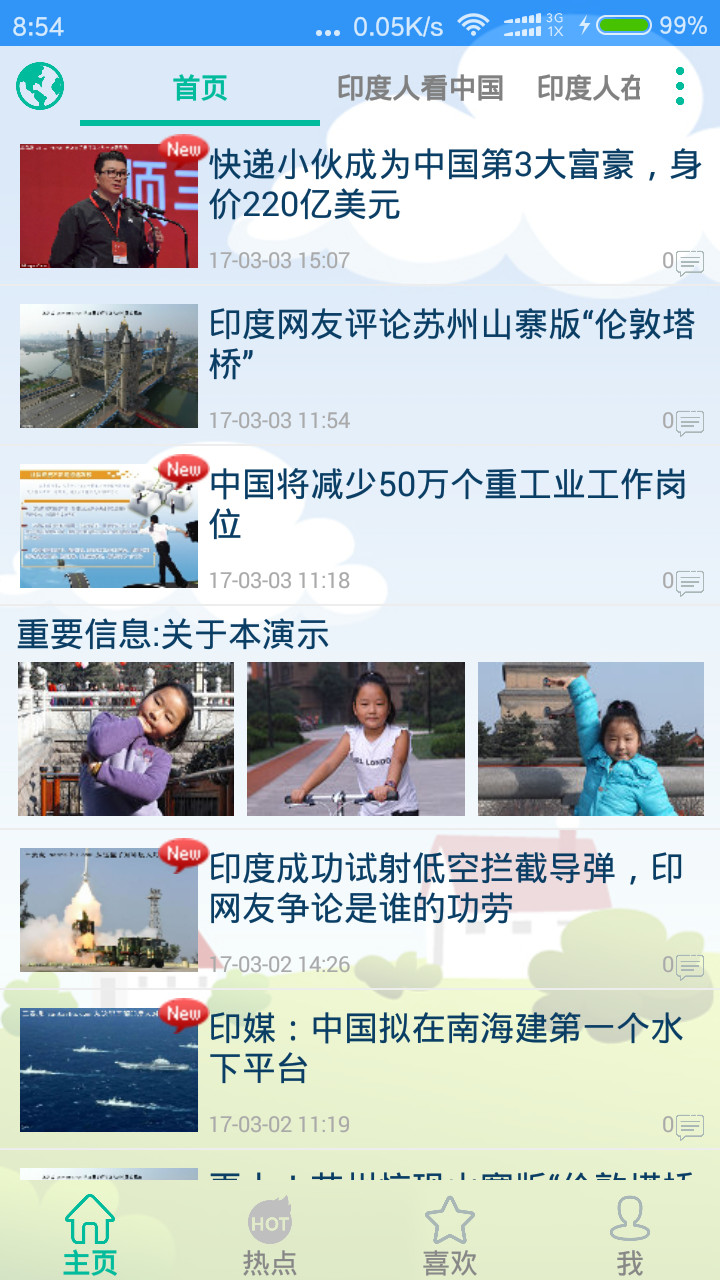Read 印媒：中国拟在南海建第一个水下平台
720x1280 pixels.
coord(446,1048)
